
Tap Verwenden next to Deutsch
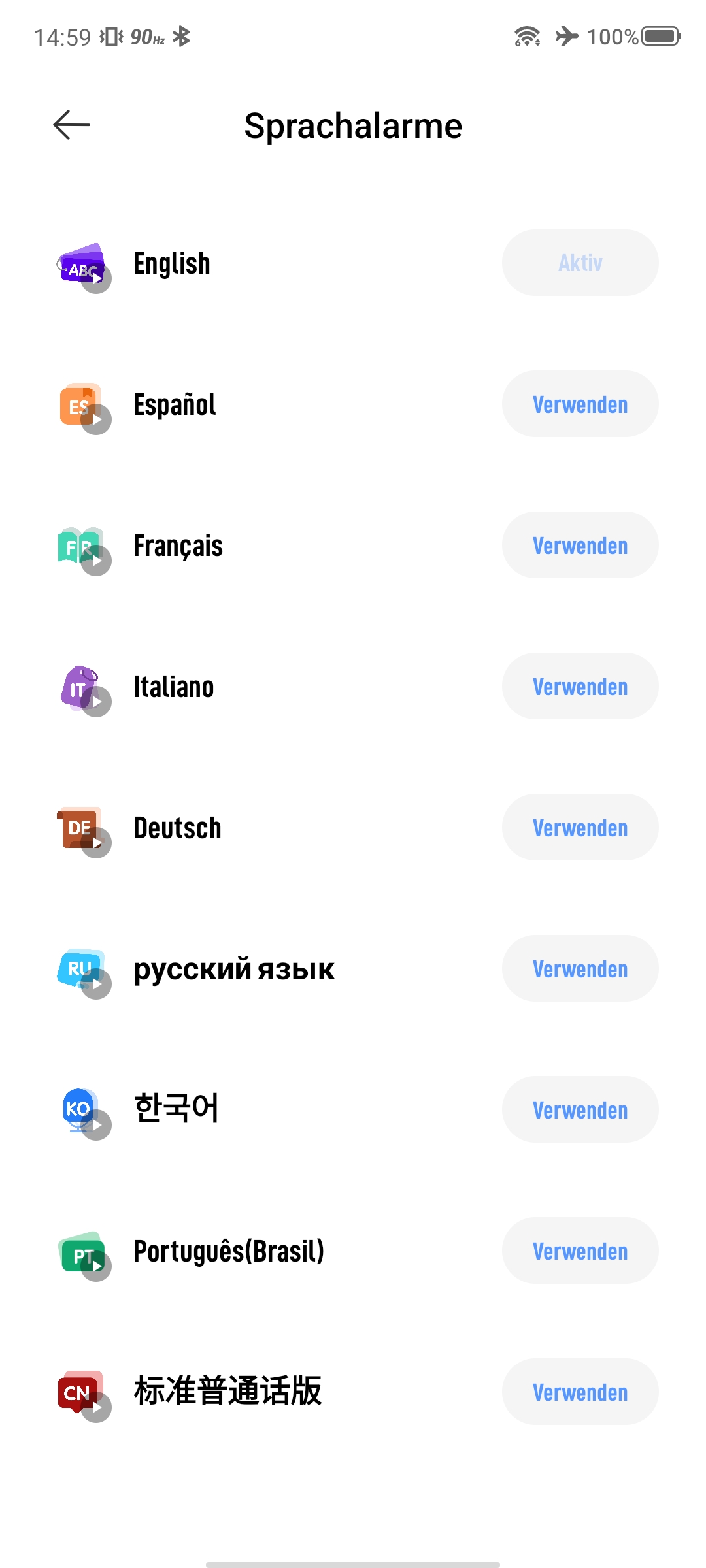580,827
